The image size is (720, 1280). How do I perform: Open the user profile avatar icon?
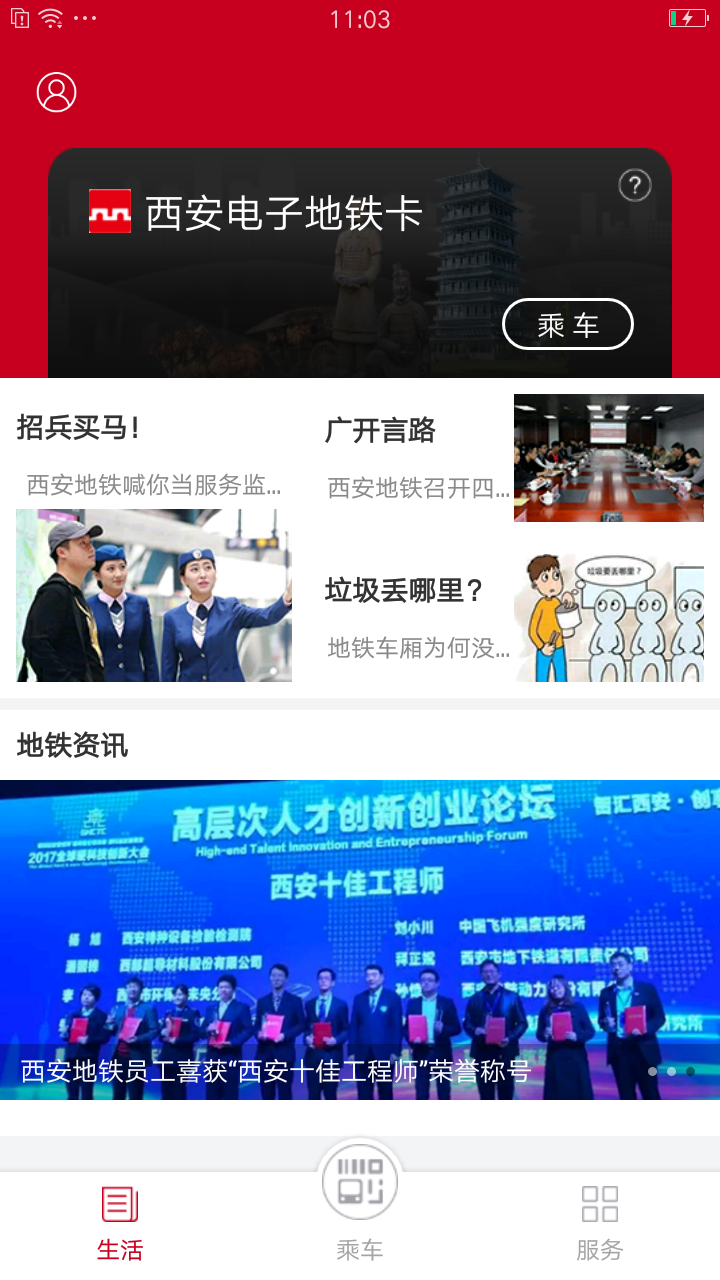(56, 92)
